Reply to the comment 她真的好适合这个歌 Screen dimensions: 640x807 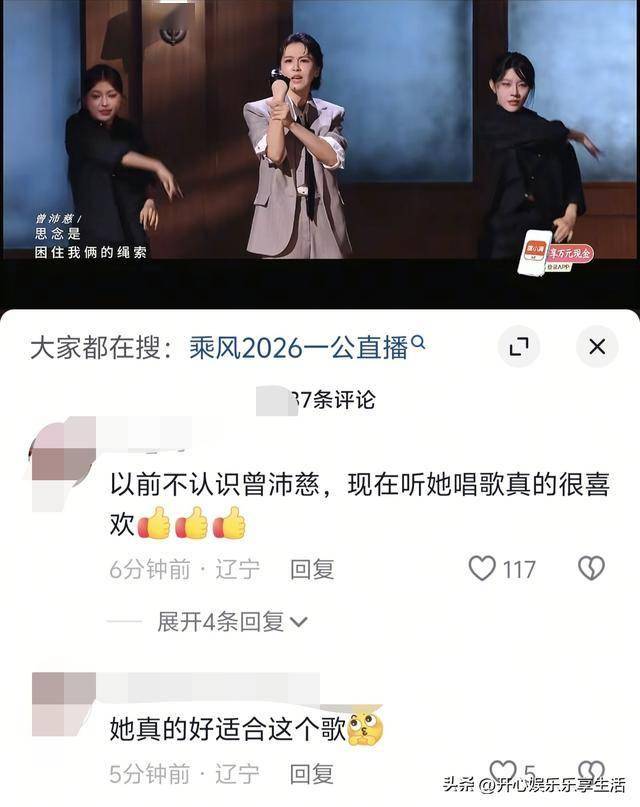point(311,773)
